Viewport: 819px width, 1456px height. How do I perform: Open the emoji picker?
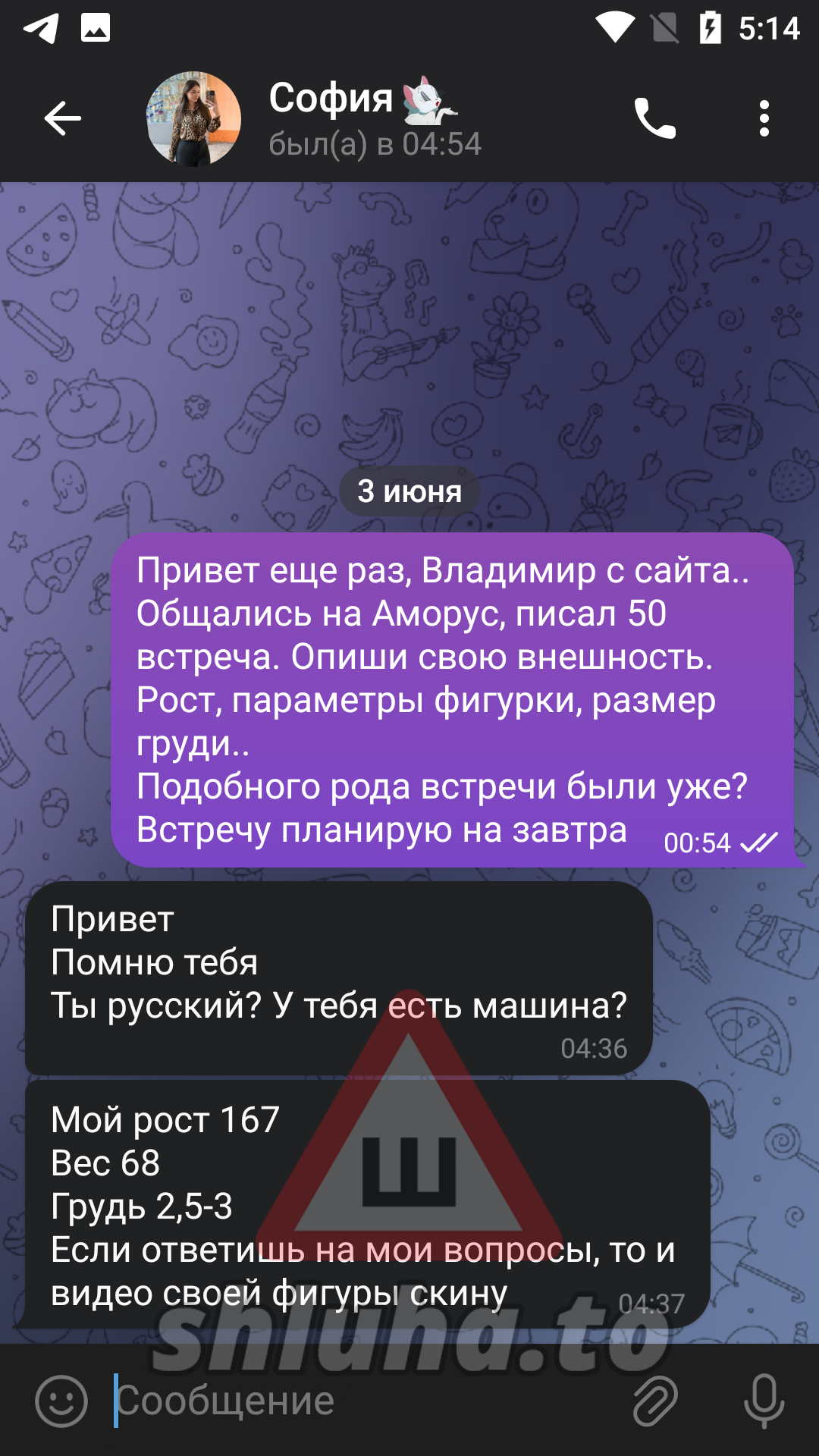pos(61,1401)
